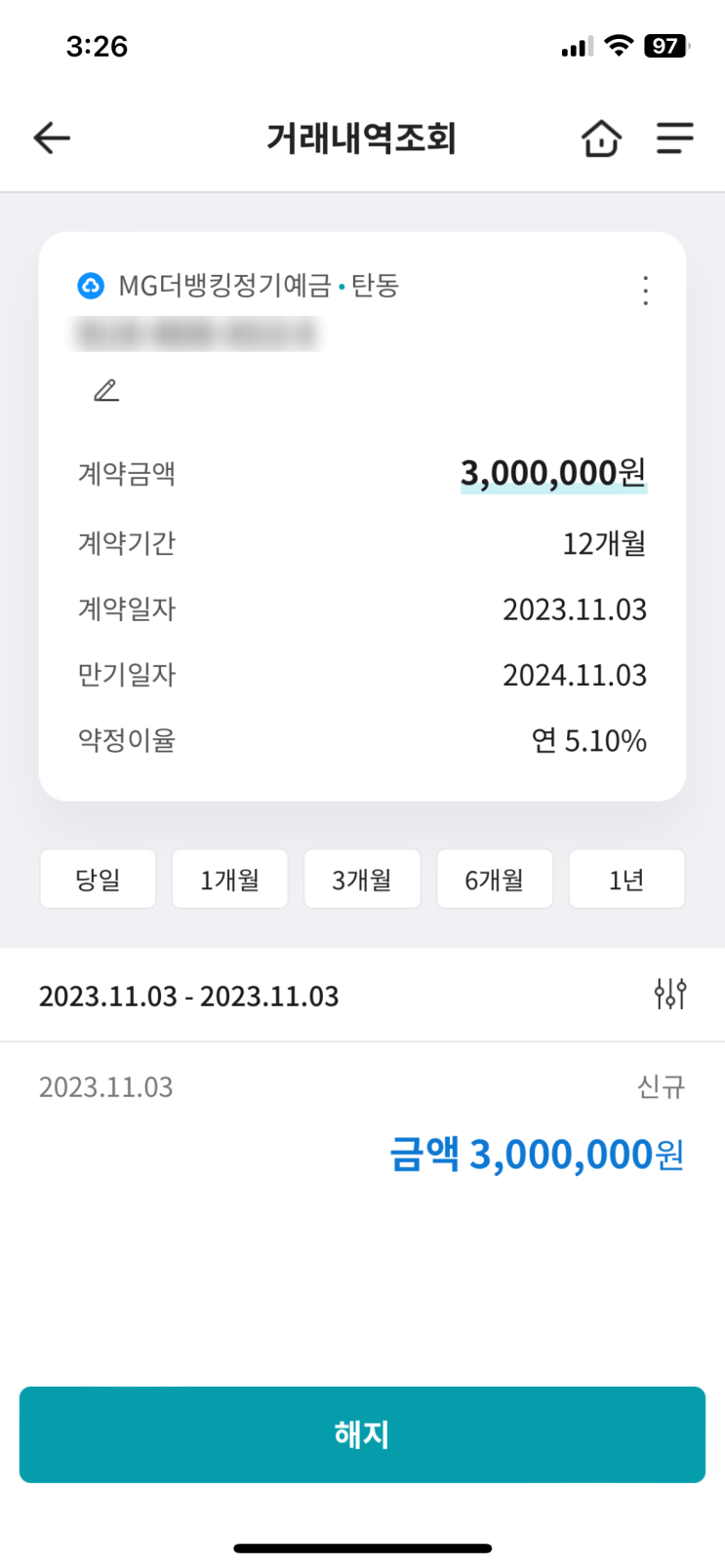725x1568 pixels.
Task: Open the home icon in header
Action: tap(601, 138)
